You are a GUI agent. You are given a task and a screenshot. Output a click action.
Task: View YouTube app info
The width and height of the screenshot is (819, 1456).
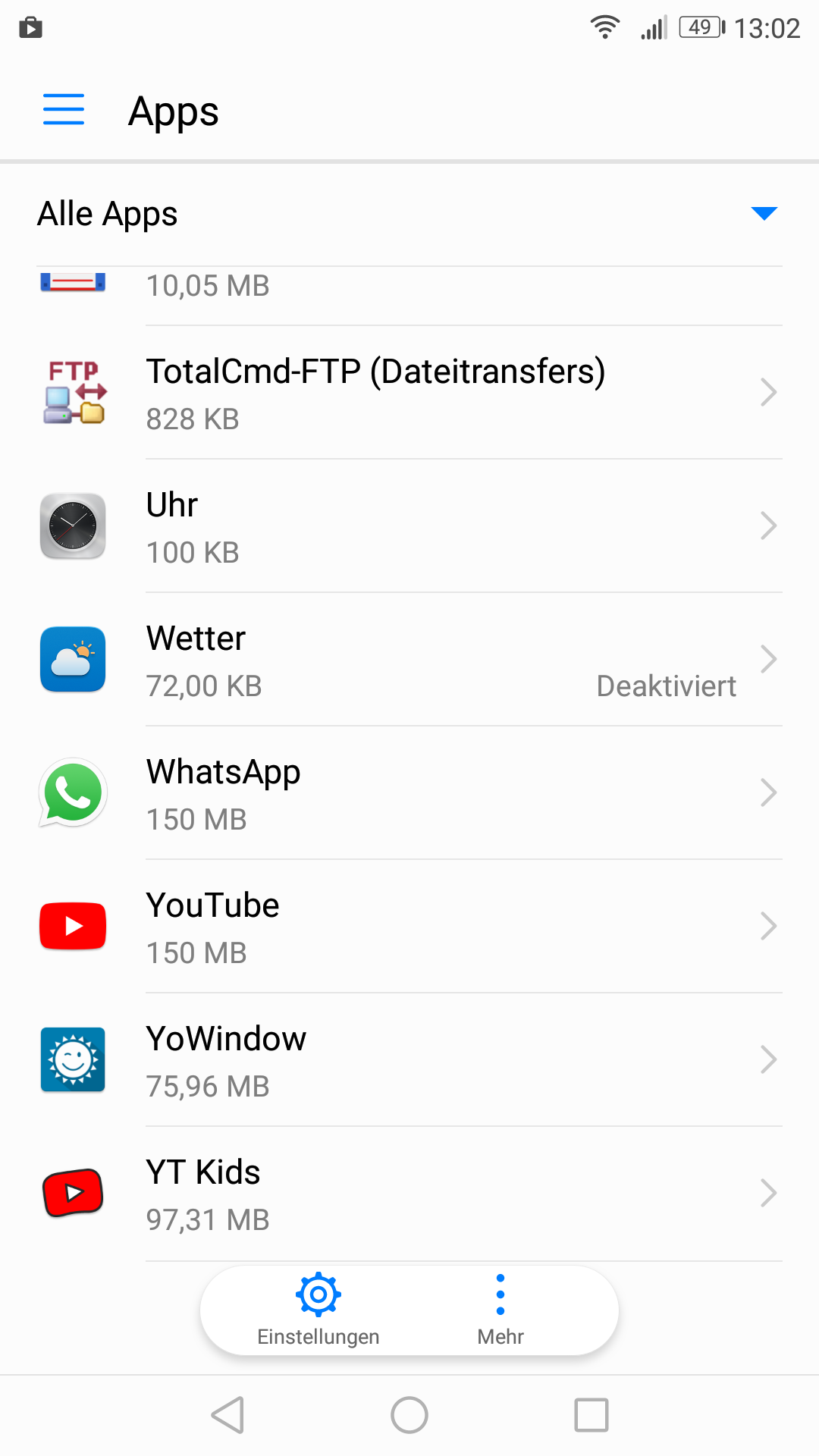[x=409, y=927]
